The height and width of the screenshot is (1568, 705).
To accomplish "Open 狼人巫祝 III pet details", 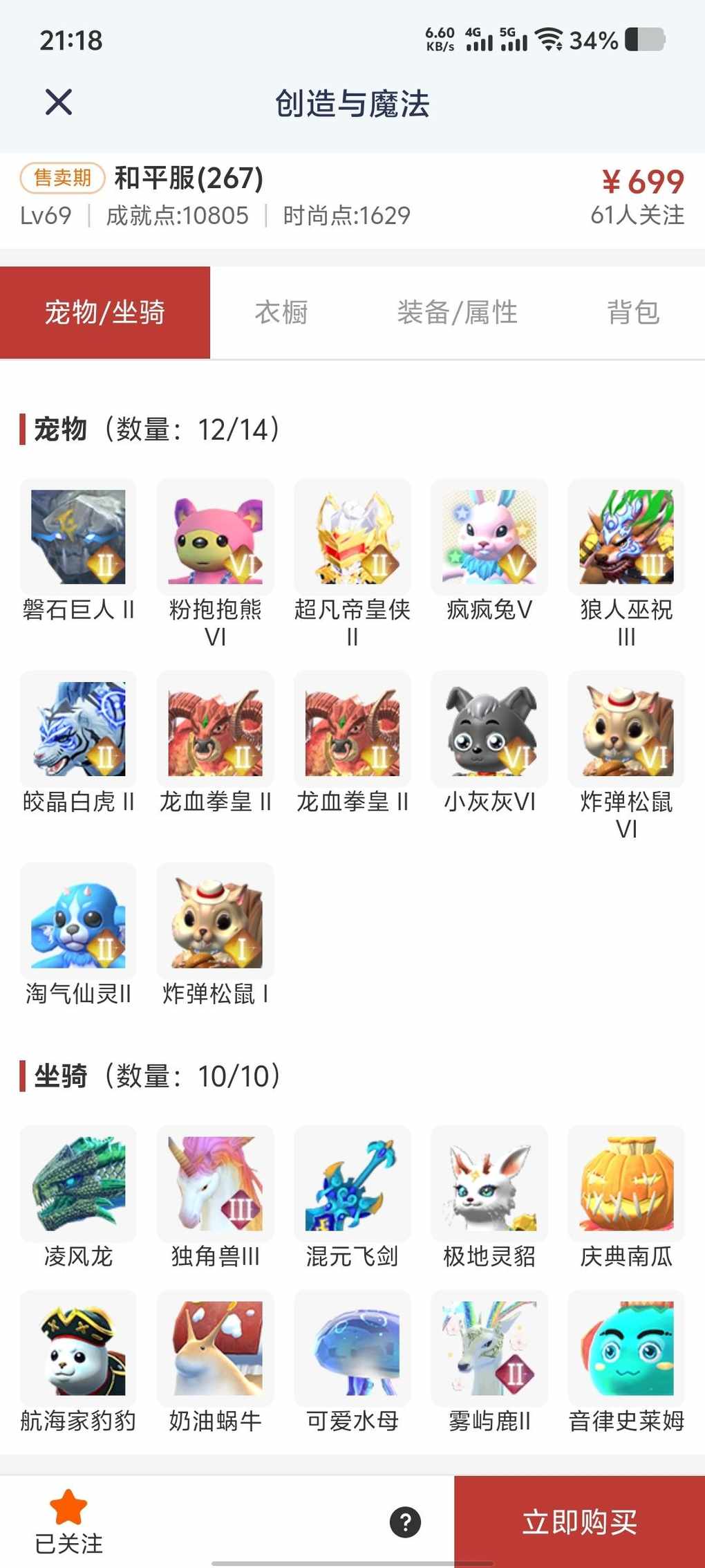I will pos(626,537).
